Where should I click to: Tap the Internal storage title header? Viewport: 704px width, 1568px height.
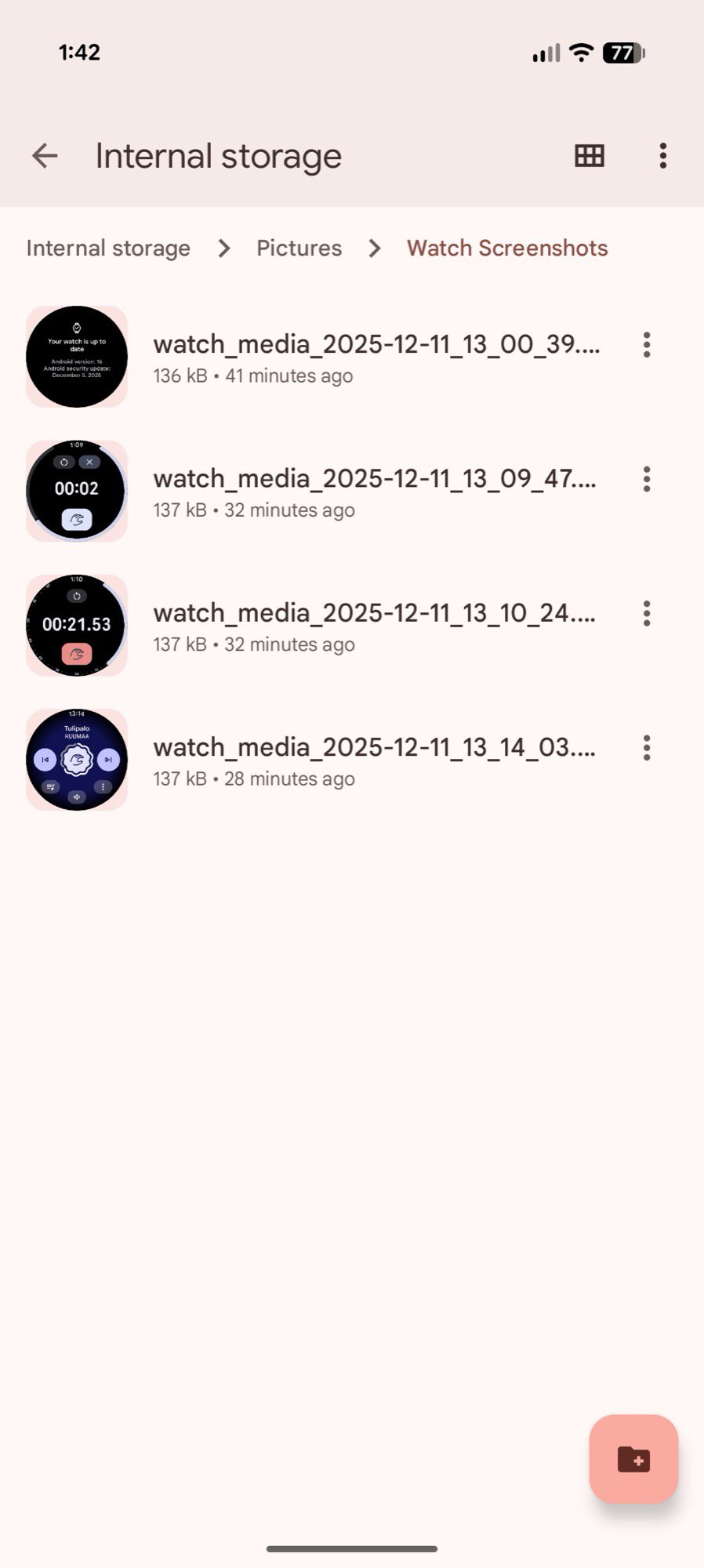tap(218, 155)
